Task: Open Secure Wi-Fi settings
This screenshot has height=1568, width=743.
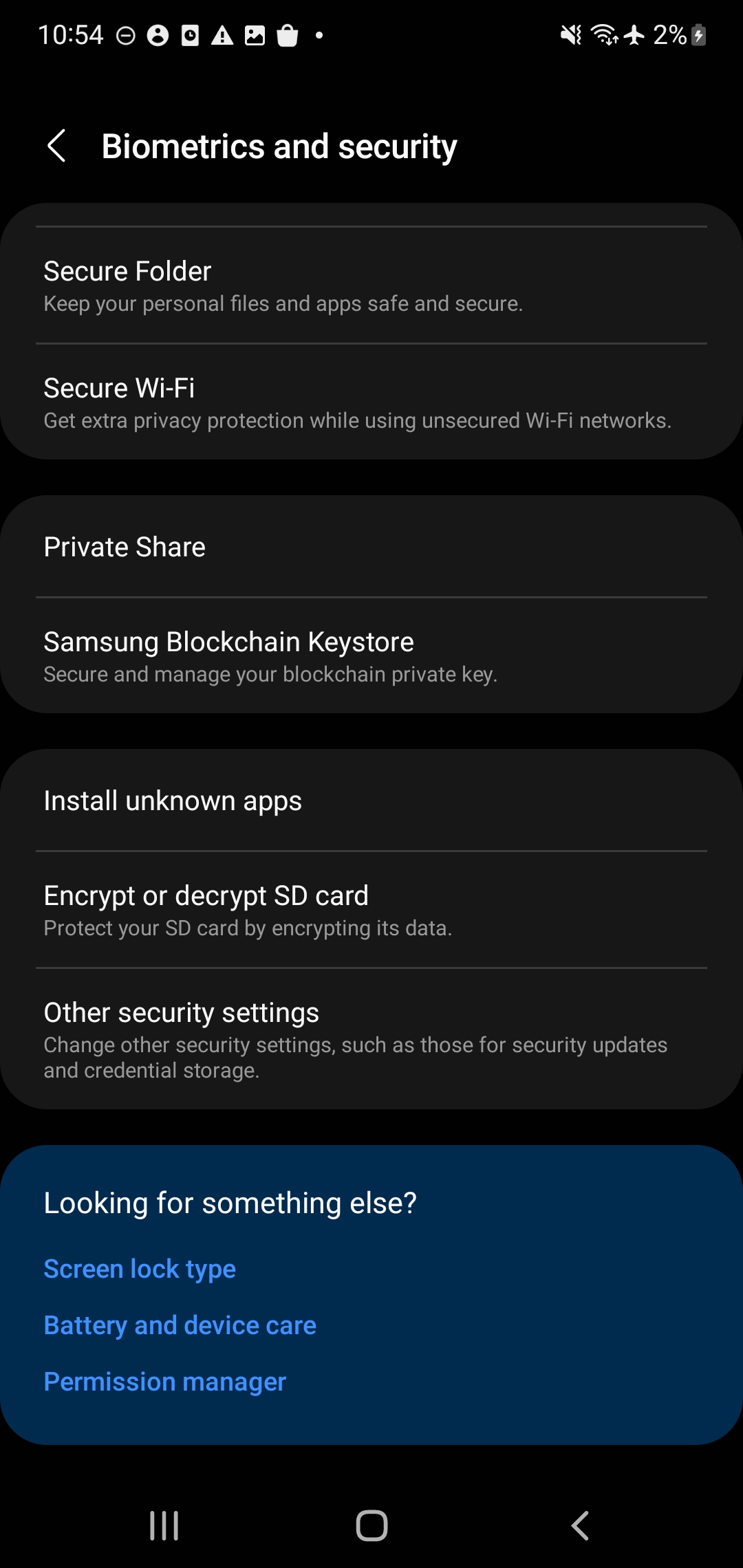Action: [x=371, y=402]
